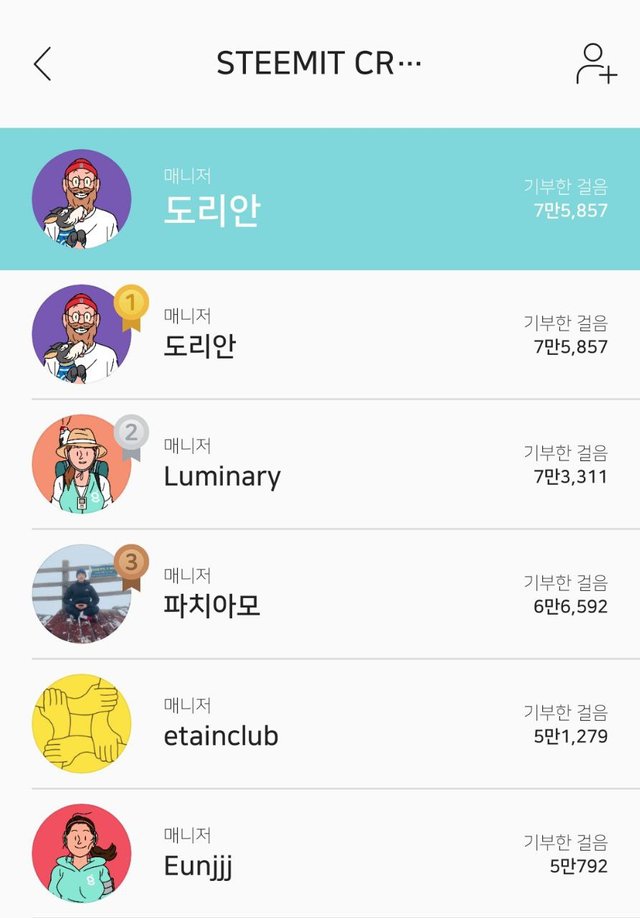The height and width of the screenshot is (918, 640).
Task: Tap Eunjjj's ranking row
Action: coord(320,853)
